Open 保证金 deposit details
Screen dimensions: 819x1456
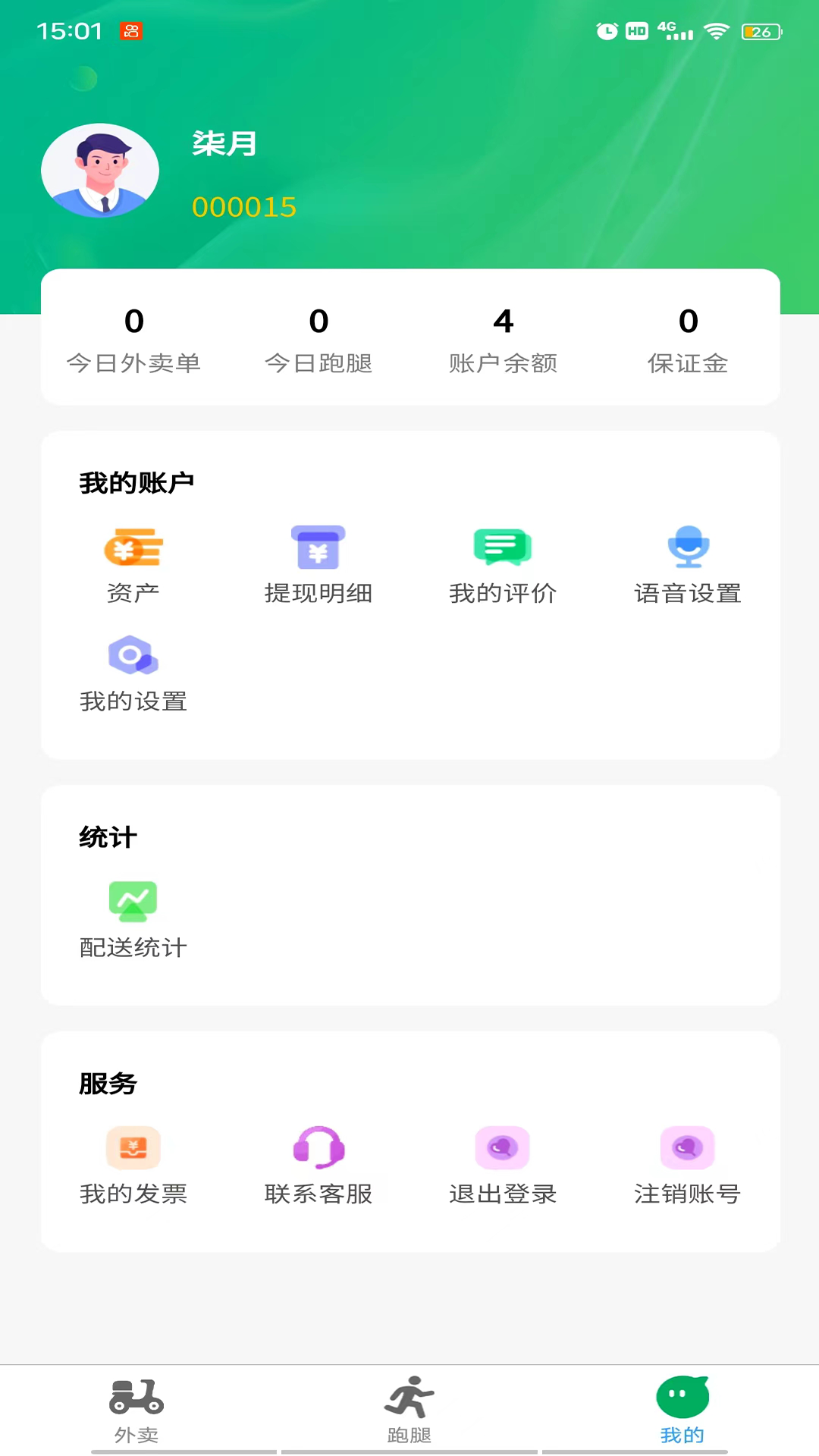[688, 340]
